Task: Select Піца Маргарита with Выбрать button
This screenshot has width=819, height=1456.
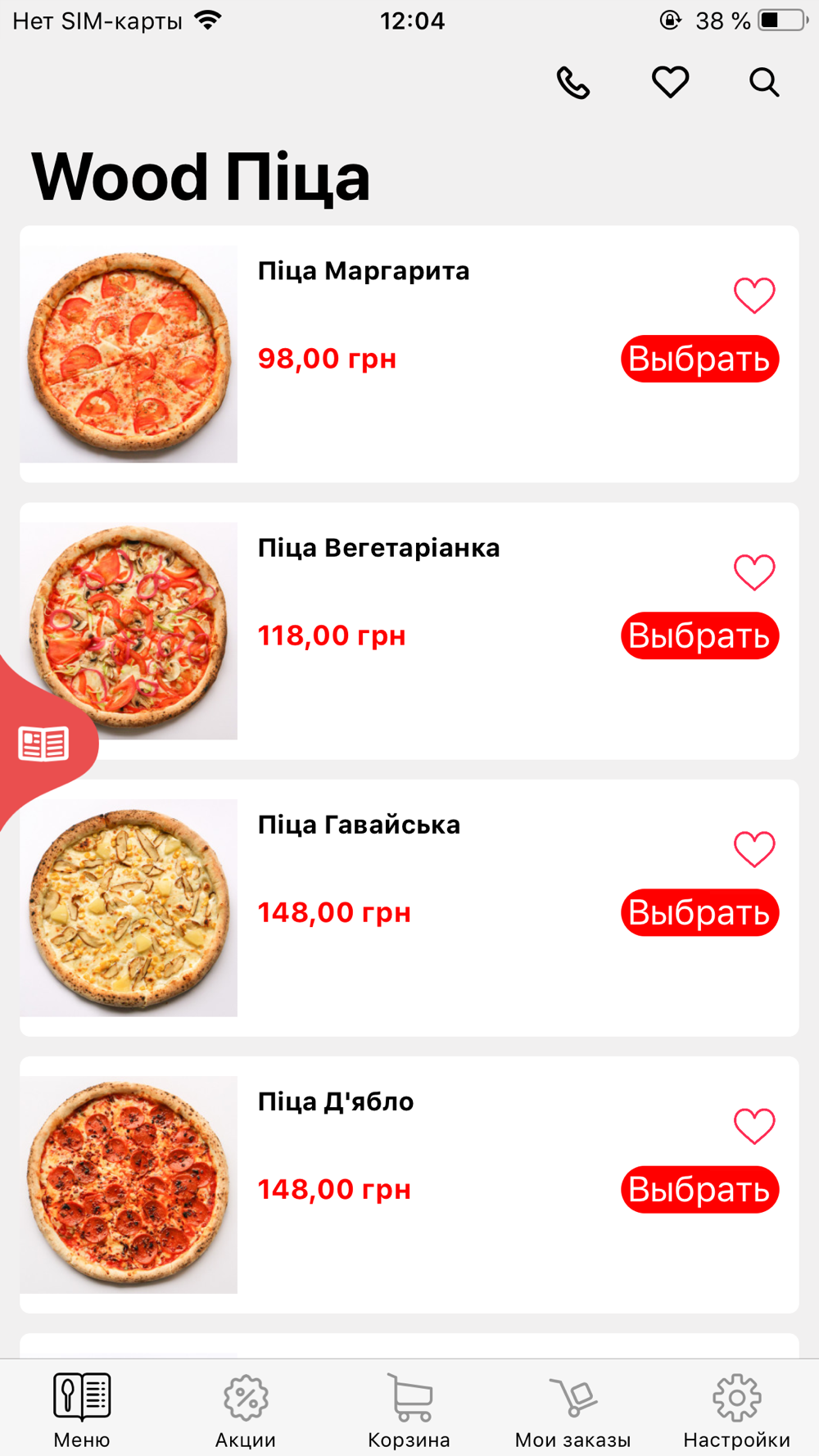Action: coord(699,359)
